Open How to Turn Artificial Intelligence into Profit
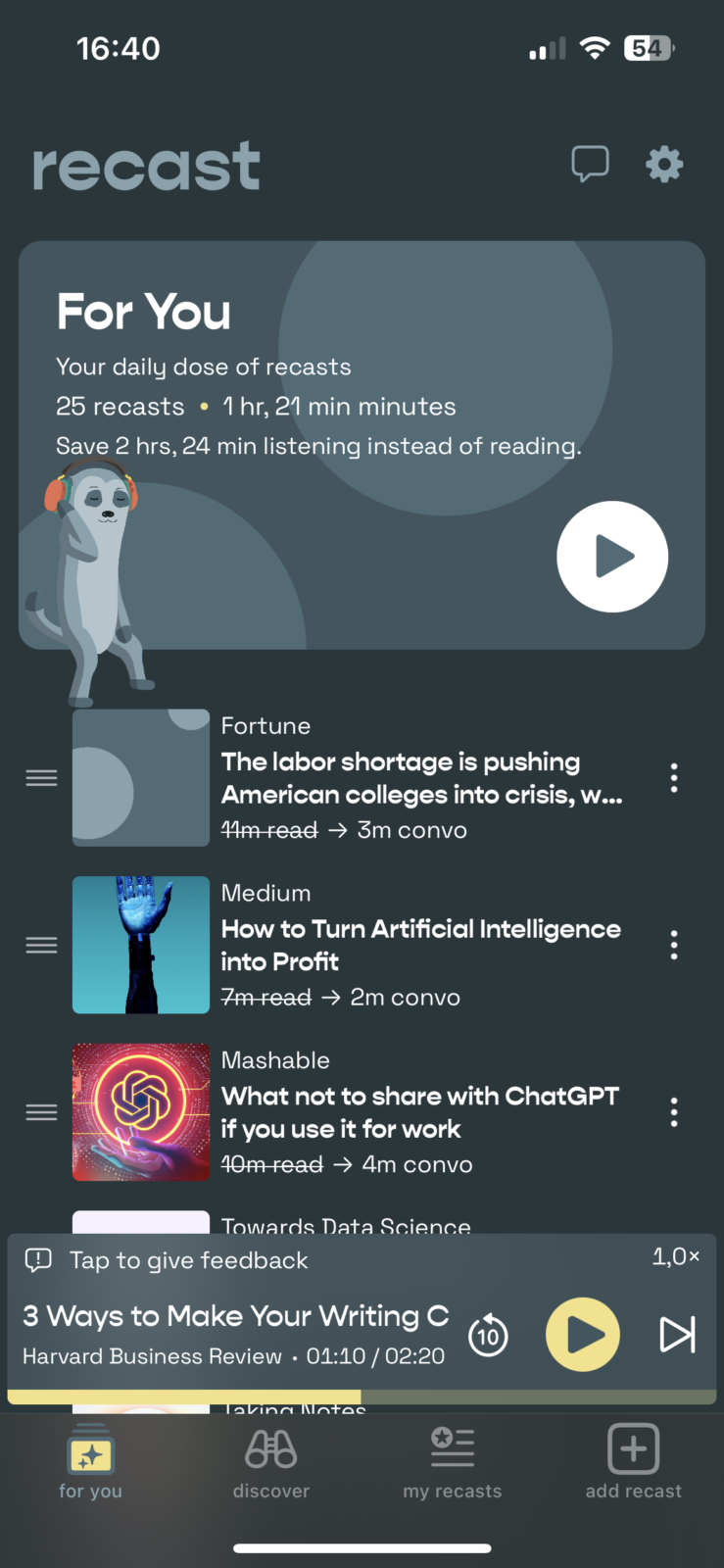The height and width of the screenshot is (1568, 724). pos(421,945)
